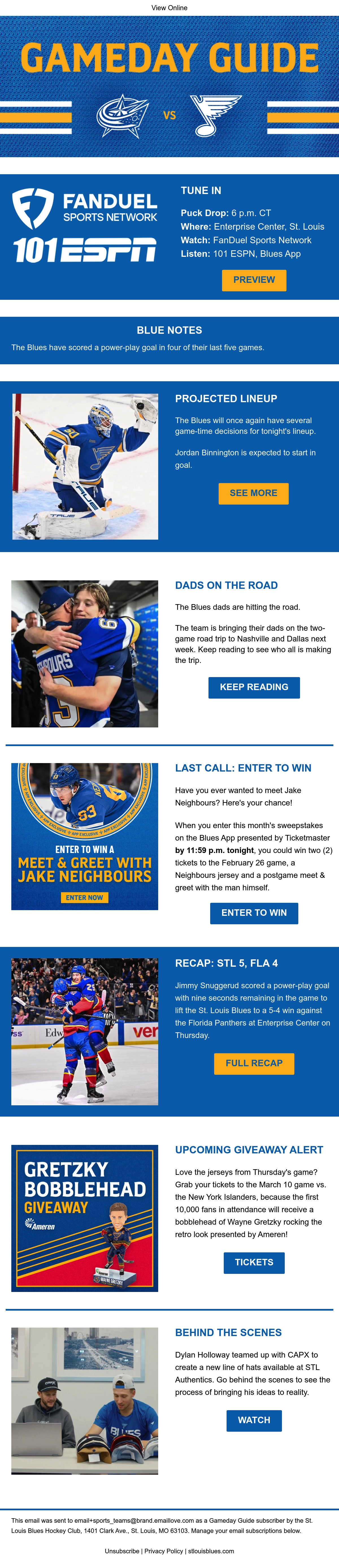Tap the ENTER TO WIN button
Viewport: 339px width, 1568px height.
tap(254, 913)
